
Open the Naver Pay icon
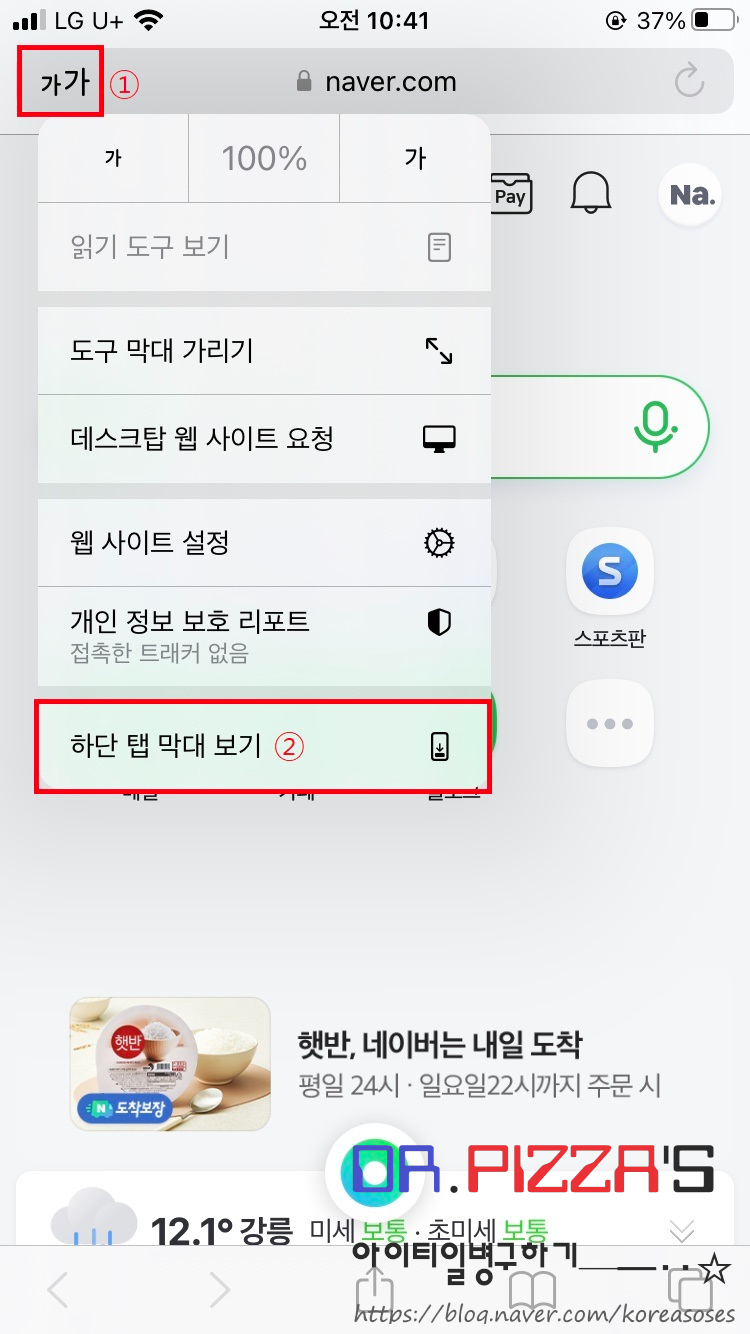510,194
